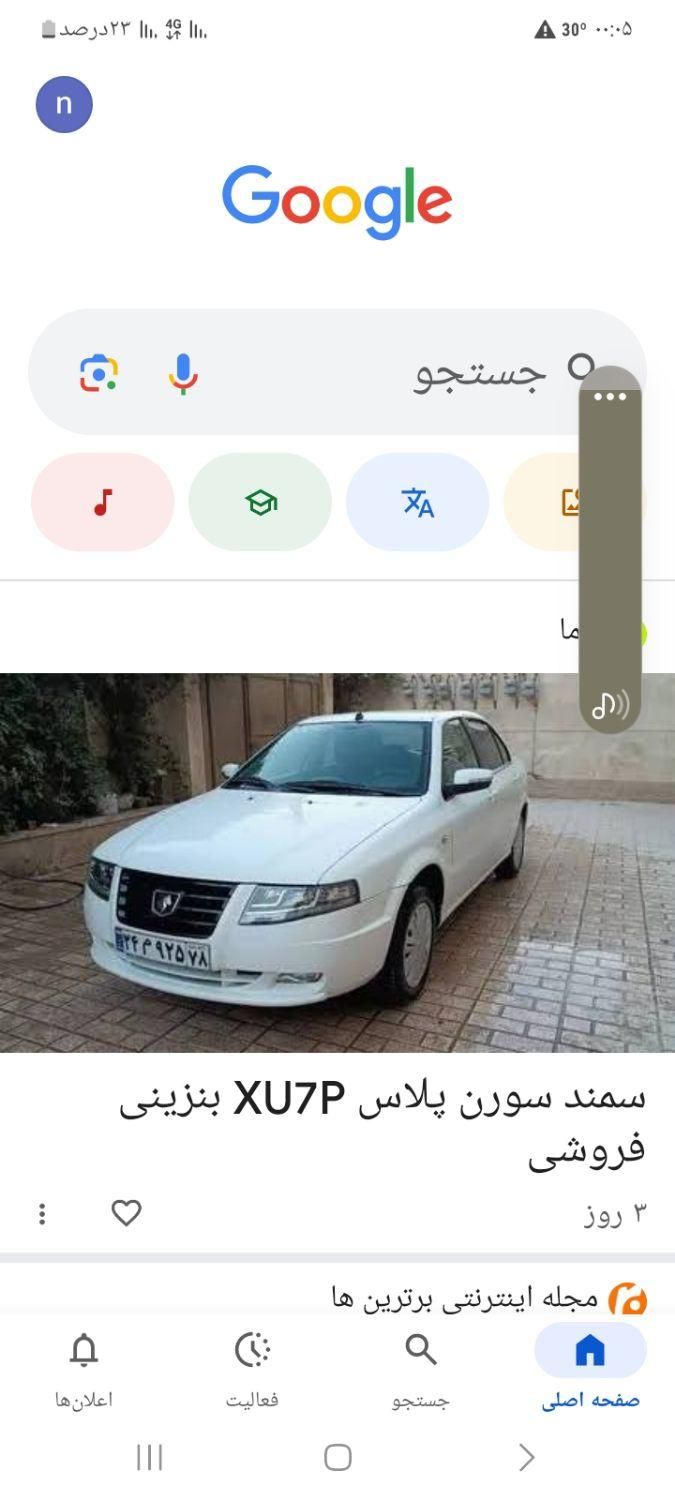Tap the media sound icon on volume panel
This screenshot has width=675, height=1500.
(610, 705)
